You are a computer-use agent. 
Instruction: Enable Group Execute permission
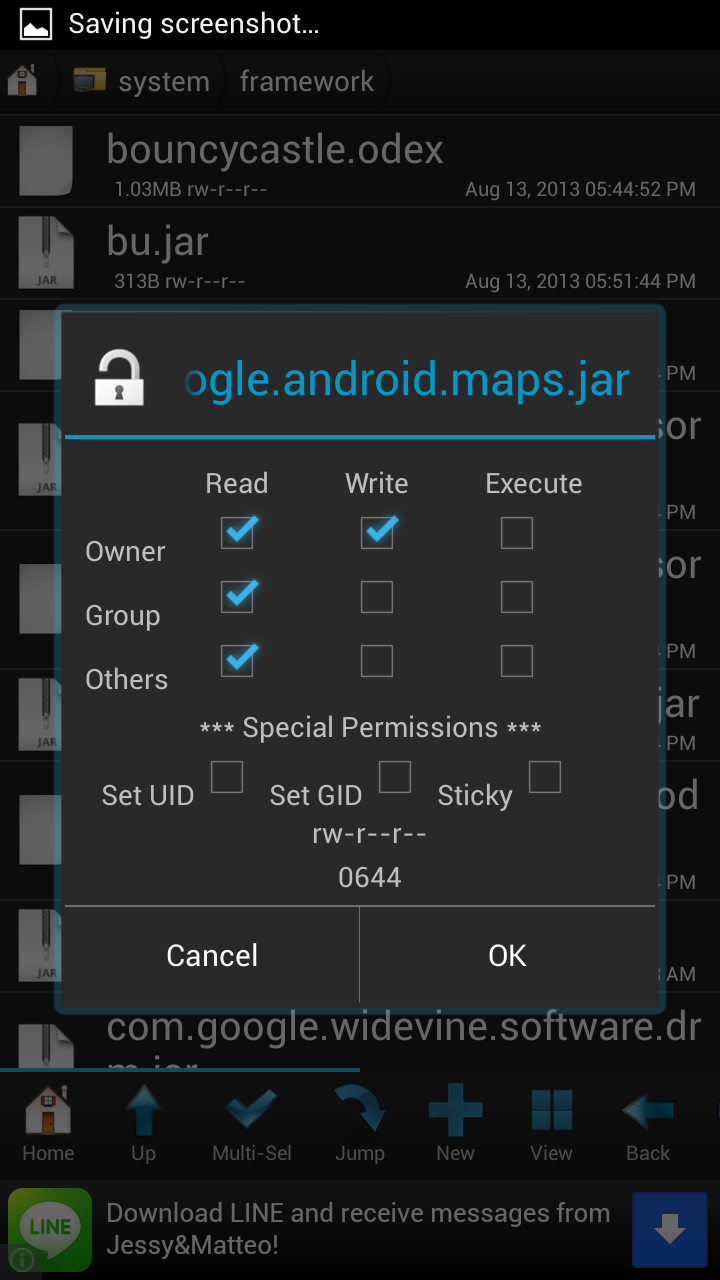tap(517, 597)
